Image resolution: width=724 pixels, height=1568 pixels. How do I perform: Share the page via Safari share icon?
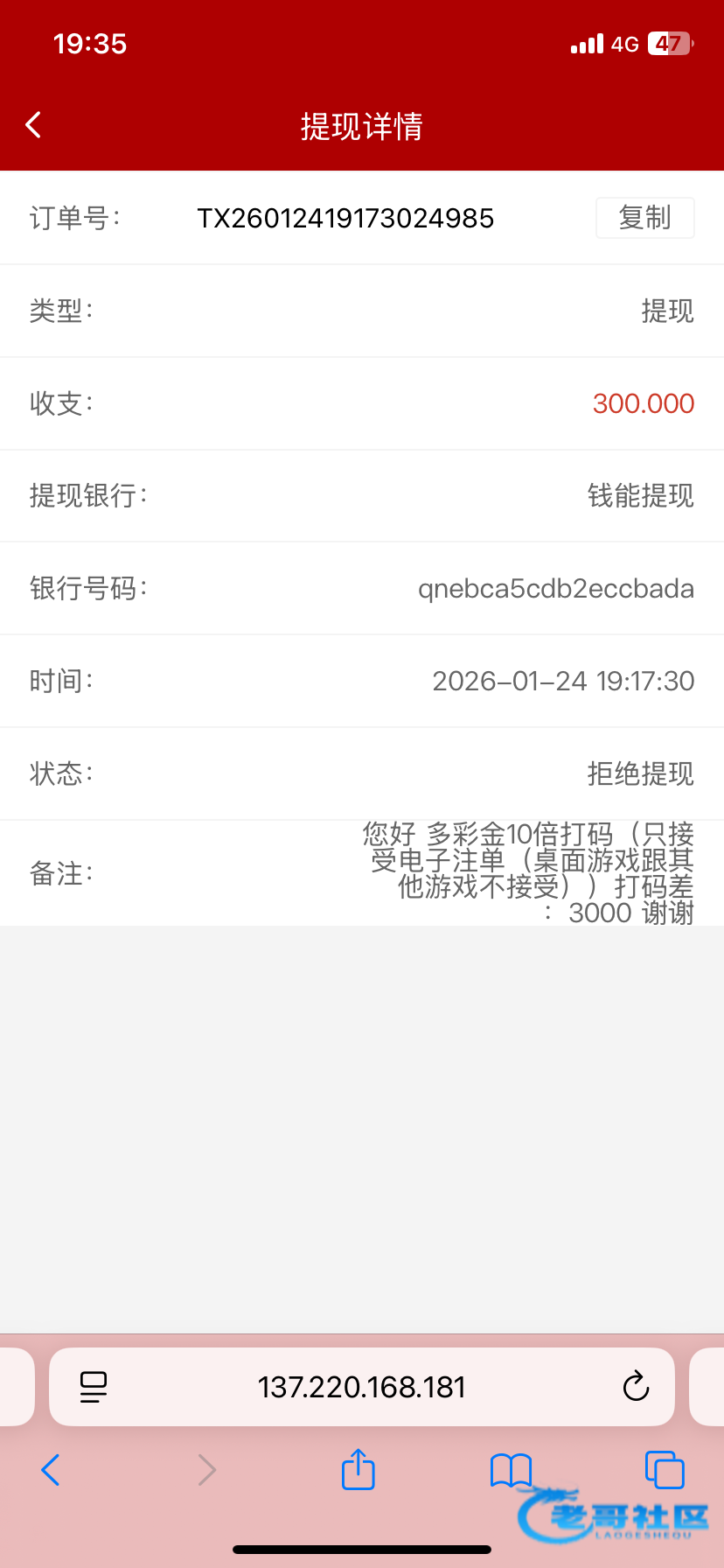coord(359,1469)
